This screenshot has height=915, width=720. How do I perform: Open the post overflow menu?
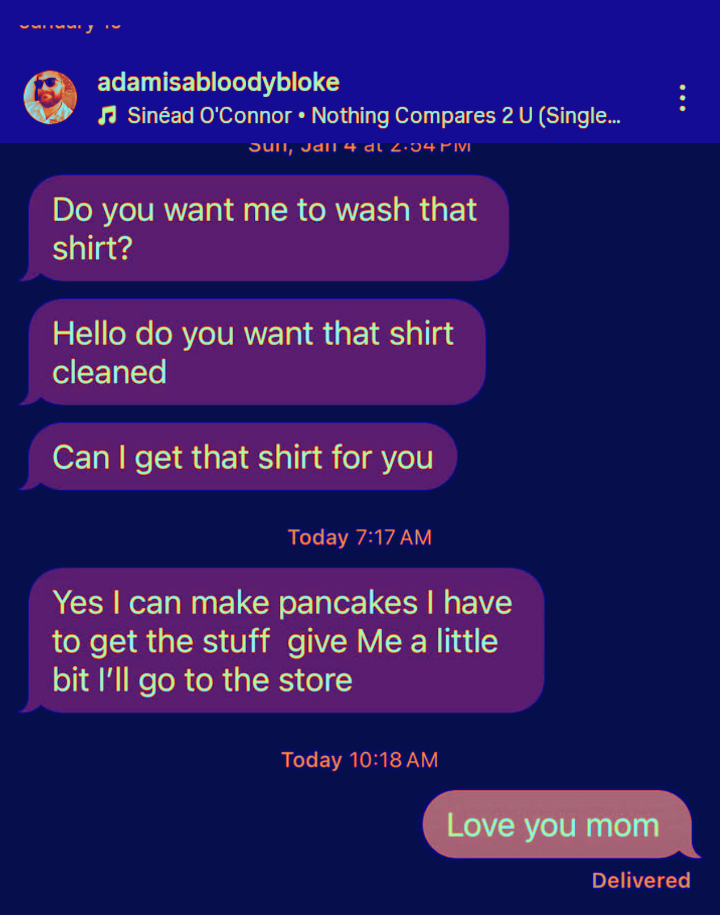pyautogui.click(x=682, y=98)
